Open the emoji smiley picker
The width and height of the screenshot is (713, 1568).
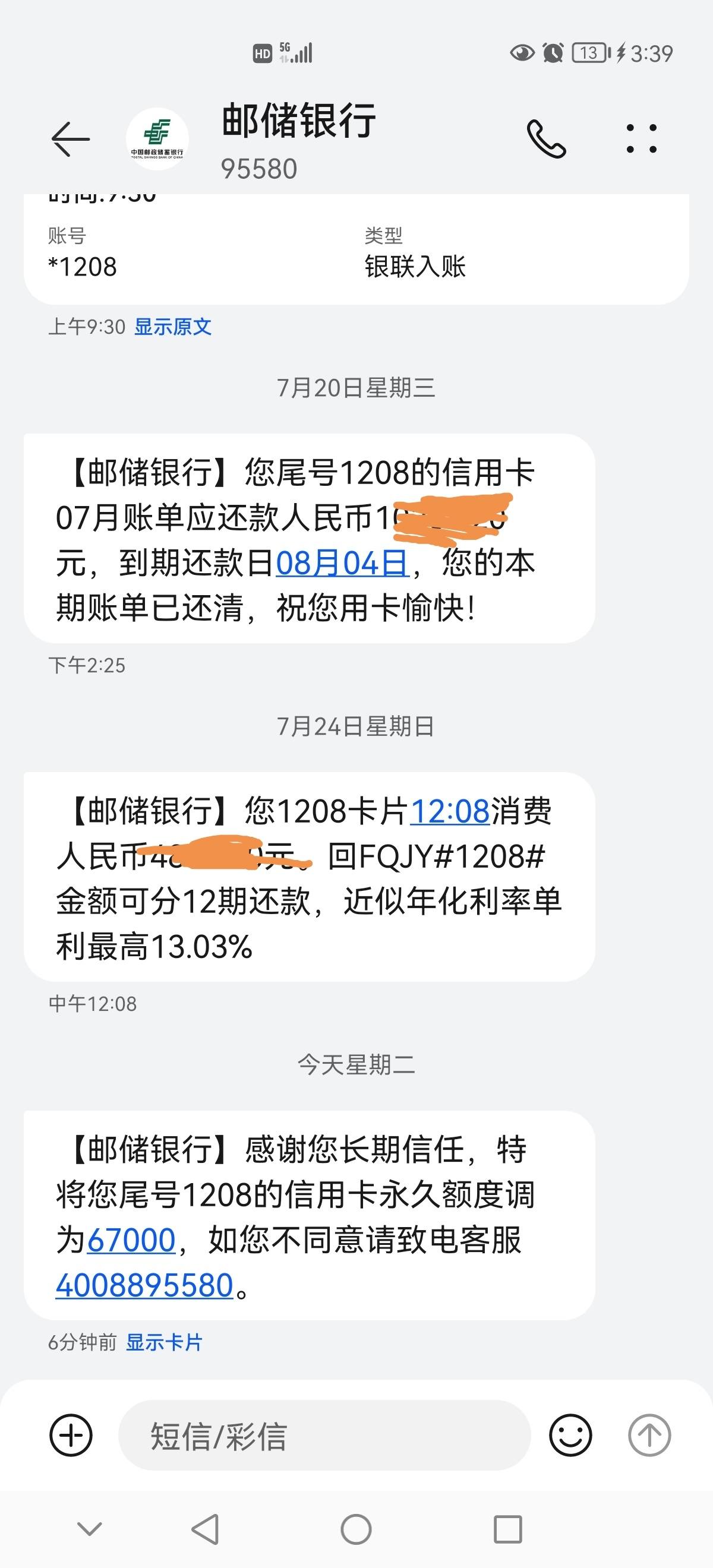(x=570, y=1436)
